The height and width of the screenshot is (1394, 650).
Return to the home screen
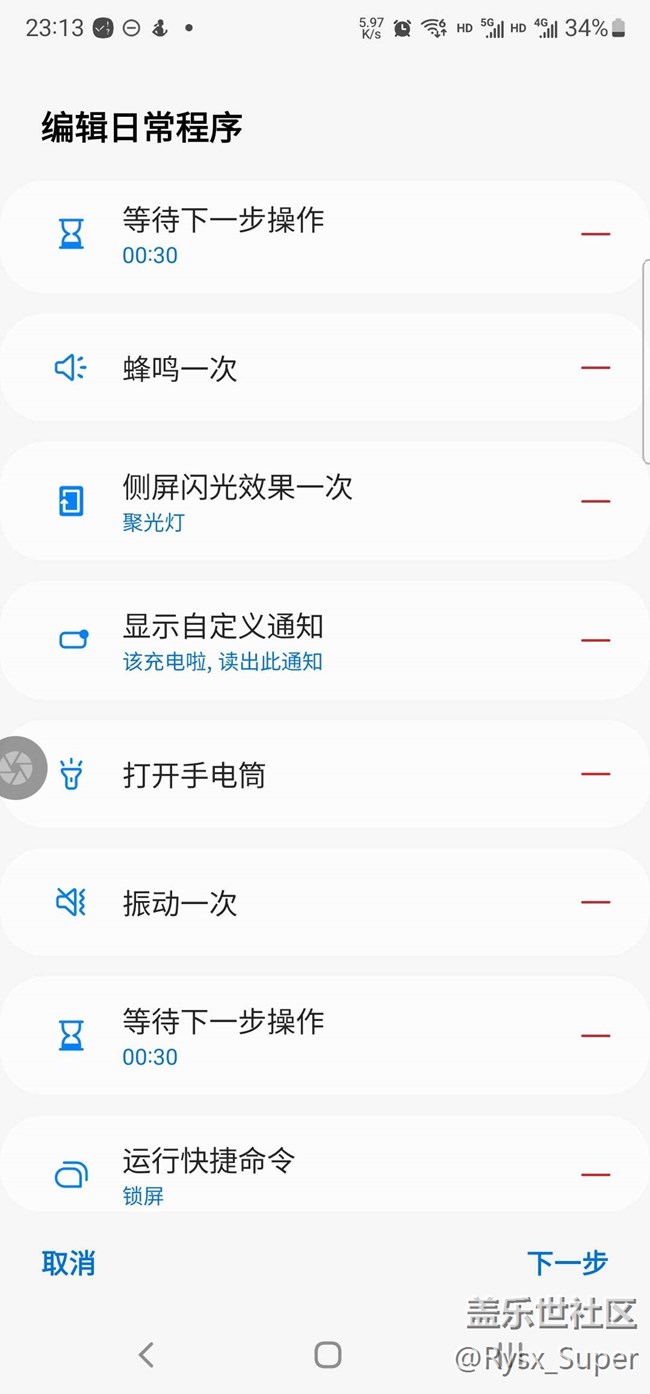pos(327,1355)
